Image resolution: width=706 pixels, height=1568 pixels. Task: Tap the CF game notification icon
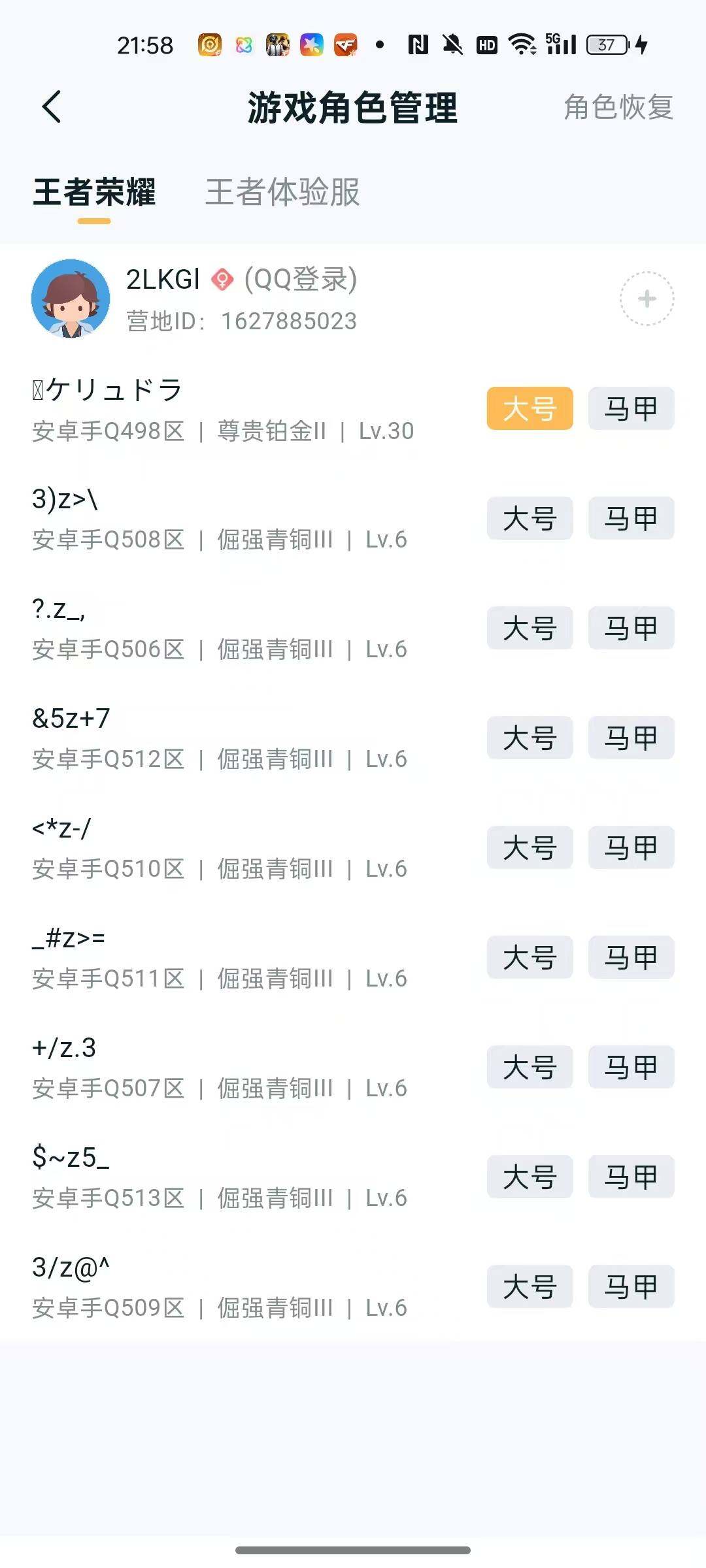click(x=347, y=46)
